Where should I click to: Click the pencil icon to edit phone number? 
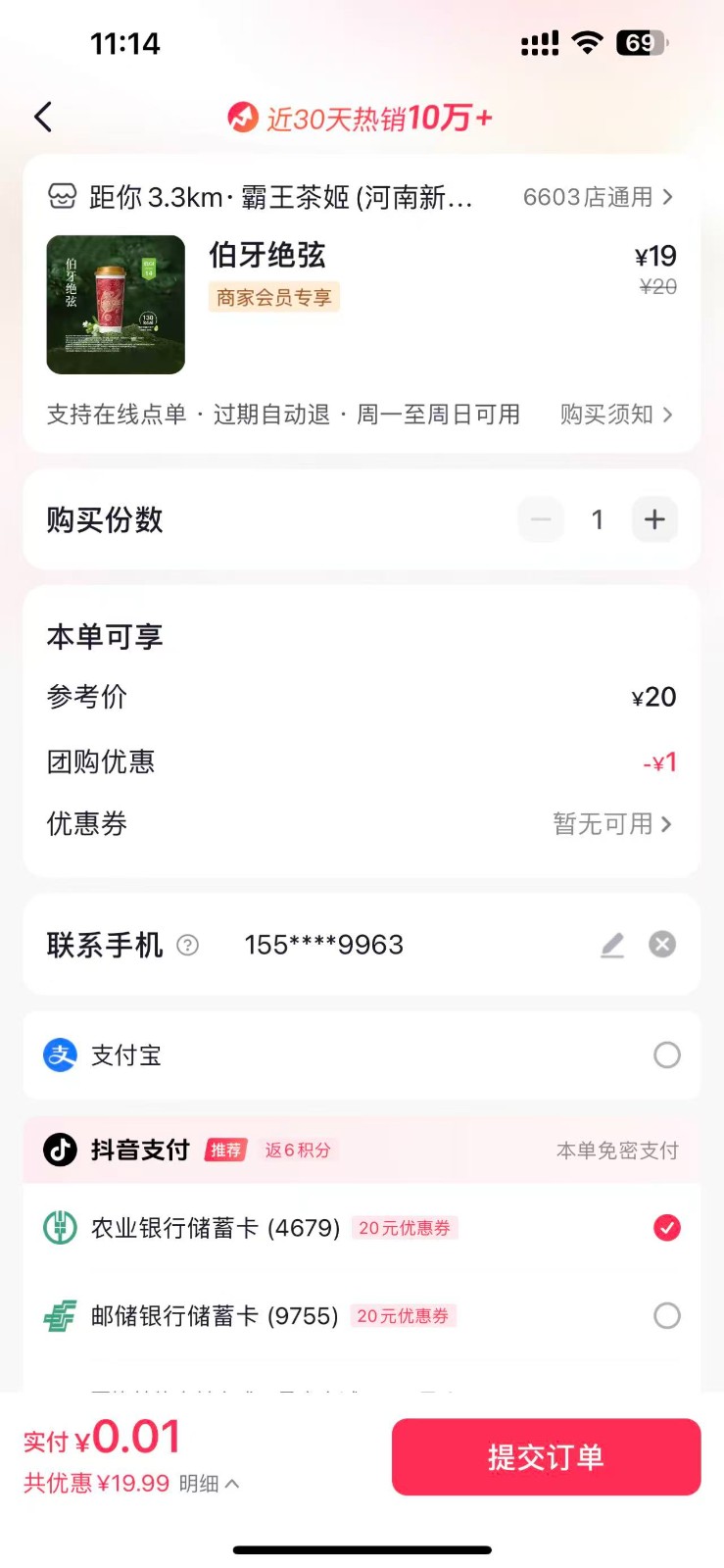(x=611, y=945)
